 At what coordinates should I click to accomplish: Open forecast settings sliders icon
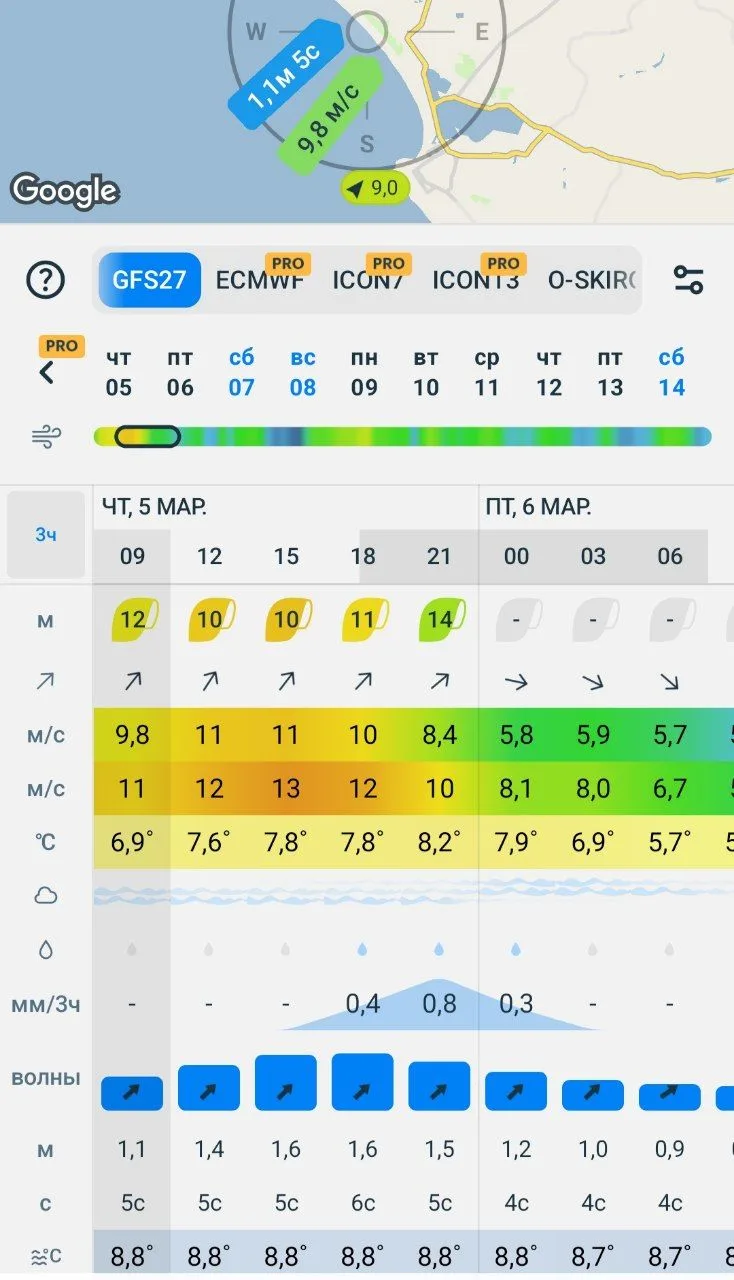tap(689, 280)
